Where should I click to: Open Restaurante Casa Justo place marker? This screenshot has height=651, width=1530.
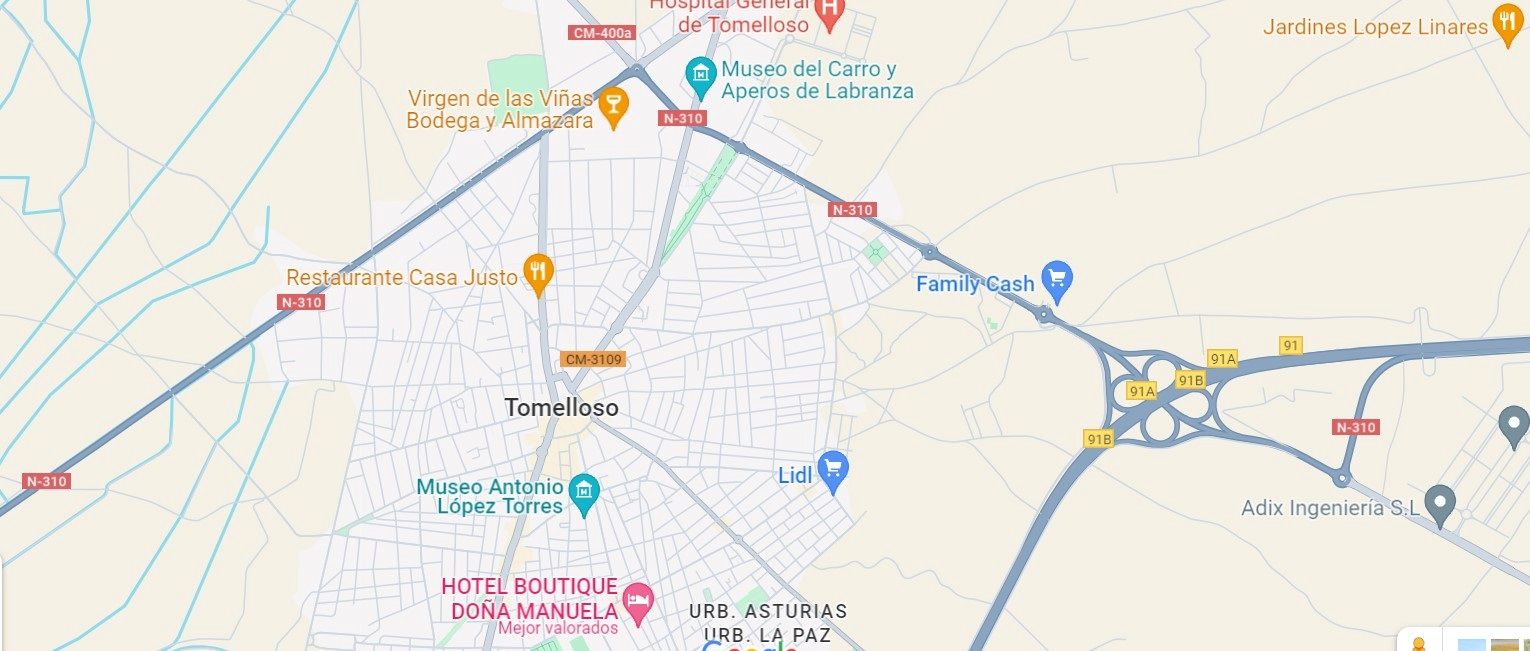coord(539,271)
